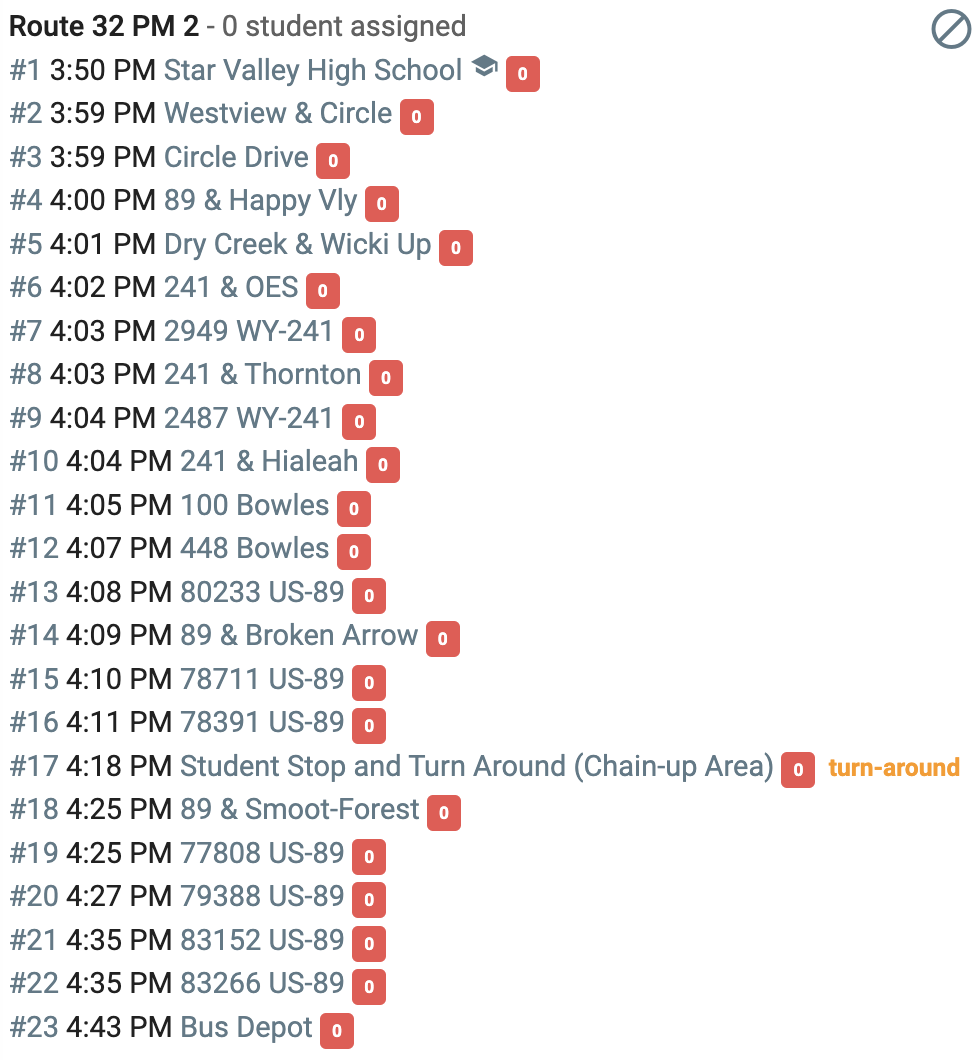Tap the prohibited circle icon for Route 32
This screenshot has width=980, height=1060.
[950, 29]
